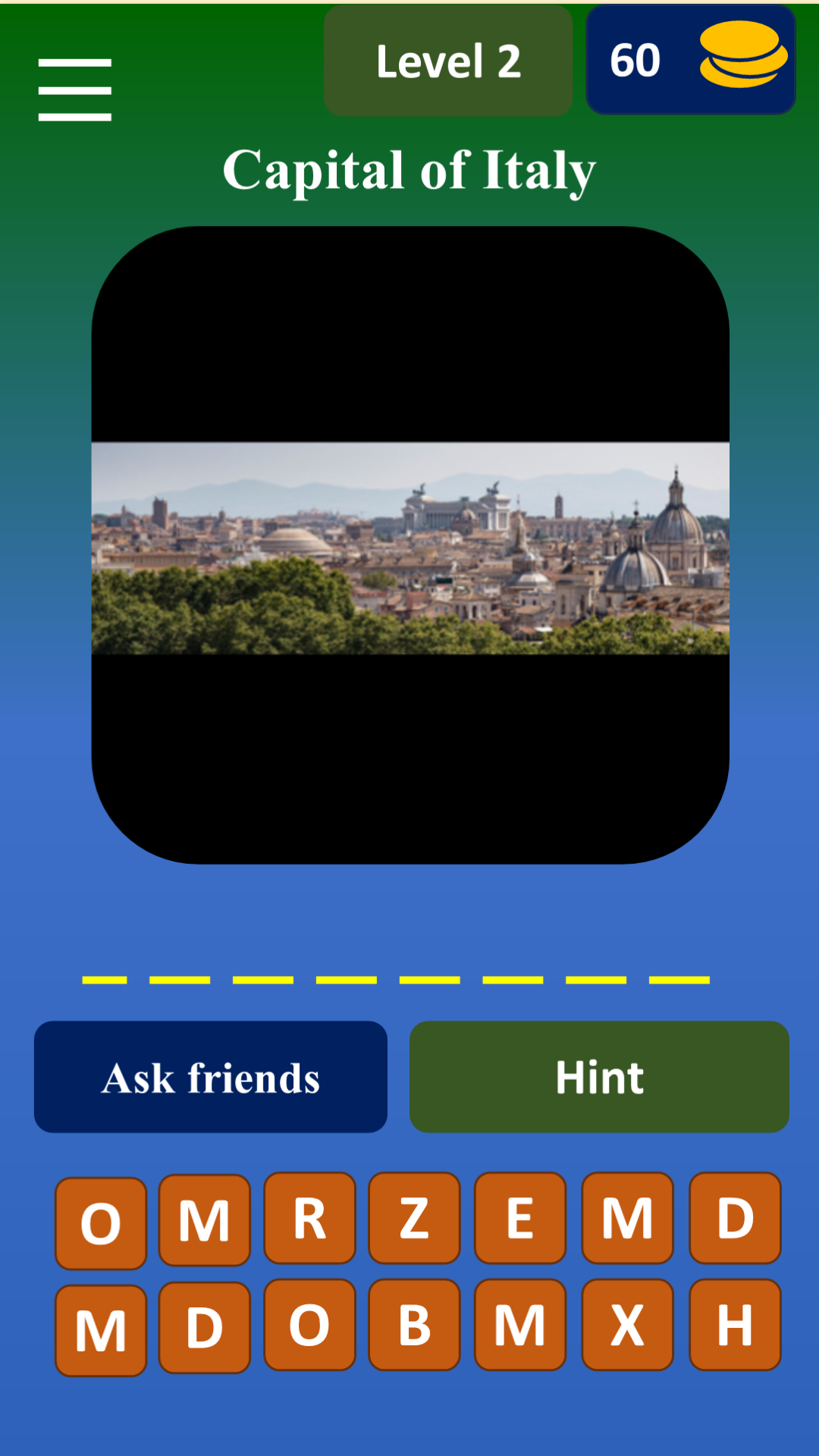Choose the letter H tile
Image resolution: width=819 pixels, height=1456 pixels.
735,1325
